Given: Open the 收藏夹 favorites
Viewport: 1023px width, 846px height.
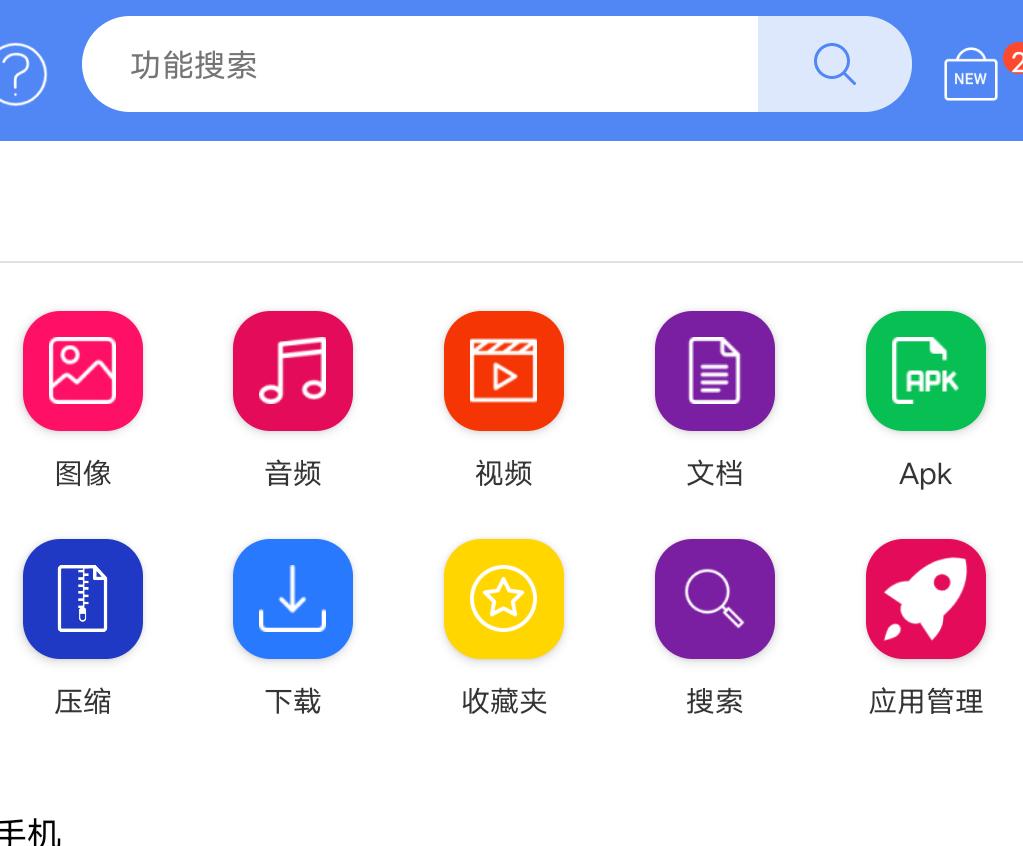Looking at the screenshot, I should (504, 599).
